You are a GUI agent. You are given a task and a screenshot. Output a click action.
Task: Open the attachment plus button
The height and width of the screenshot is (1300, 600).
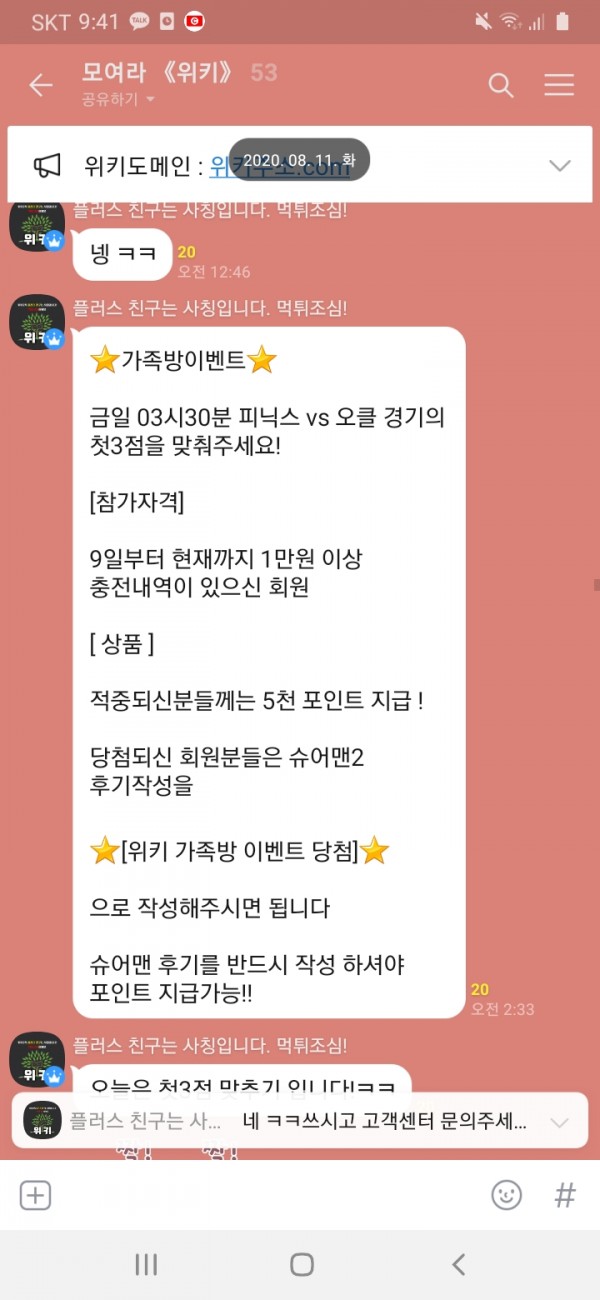[x=36, y=1195]
